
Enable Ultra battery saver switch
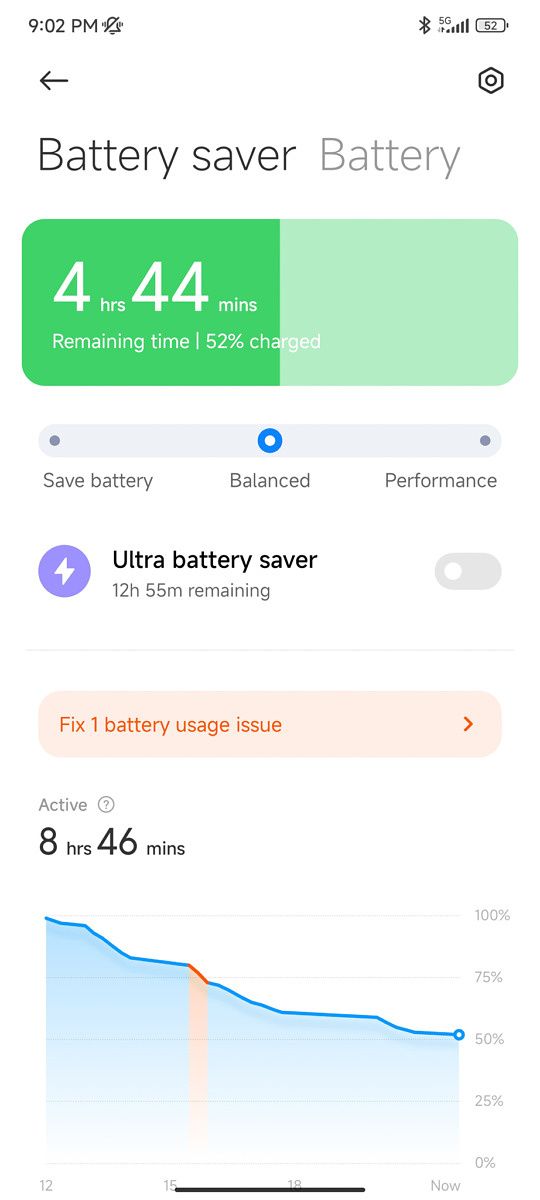pyautogui.click(x=468, y=571)
